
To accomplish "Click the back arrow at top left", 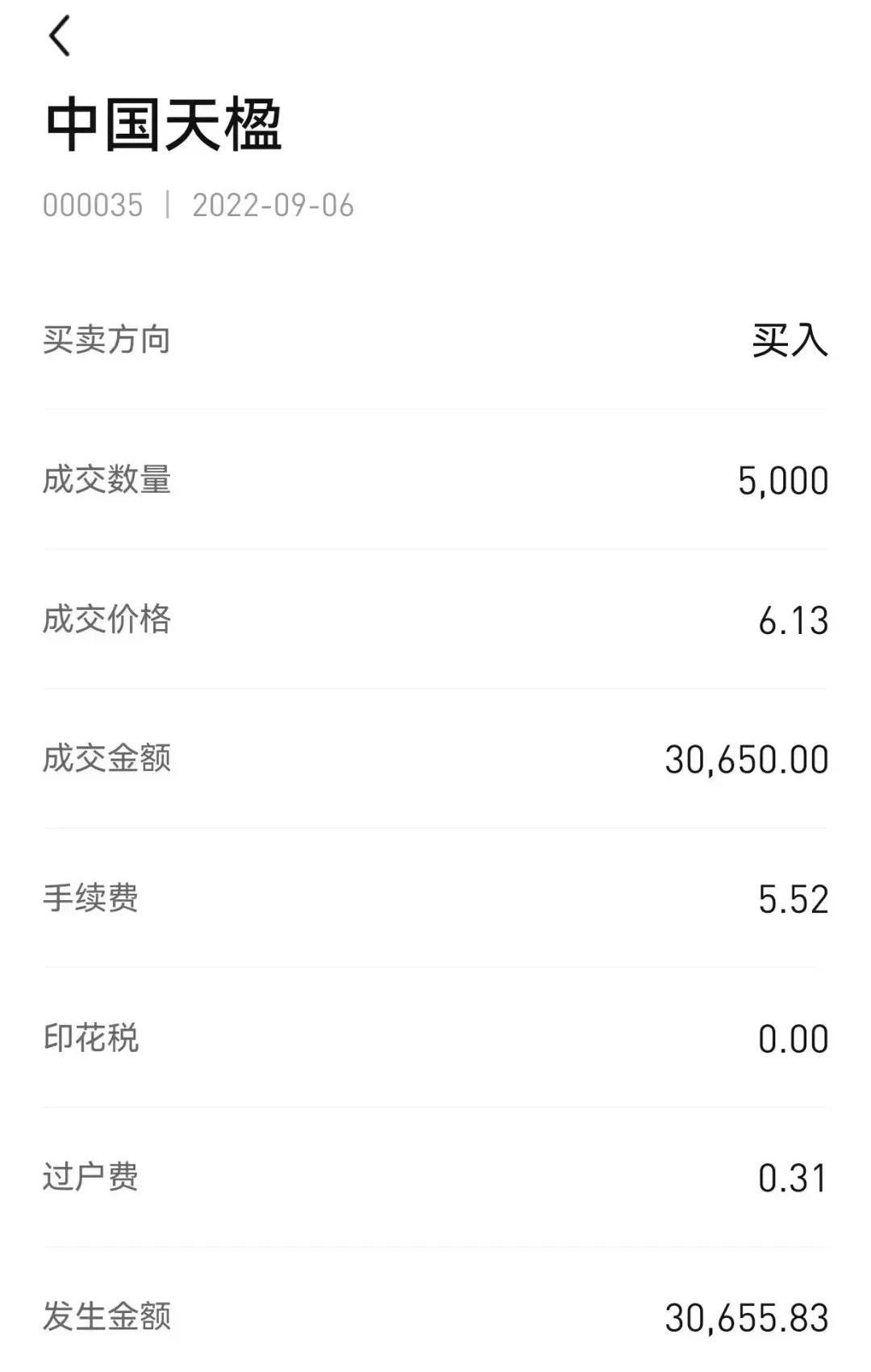I will [60, 36].
